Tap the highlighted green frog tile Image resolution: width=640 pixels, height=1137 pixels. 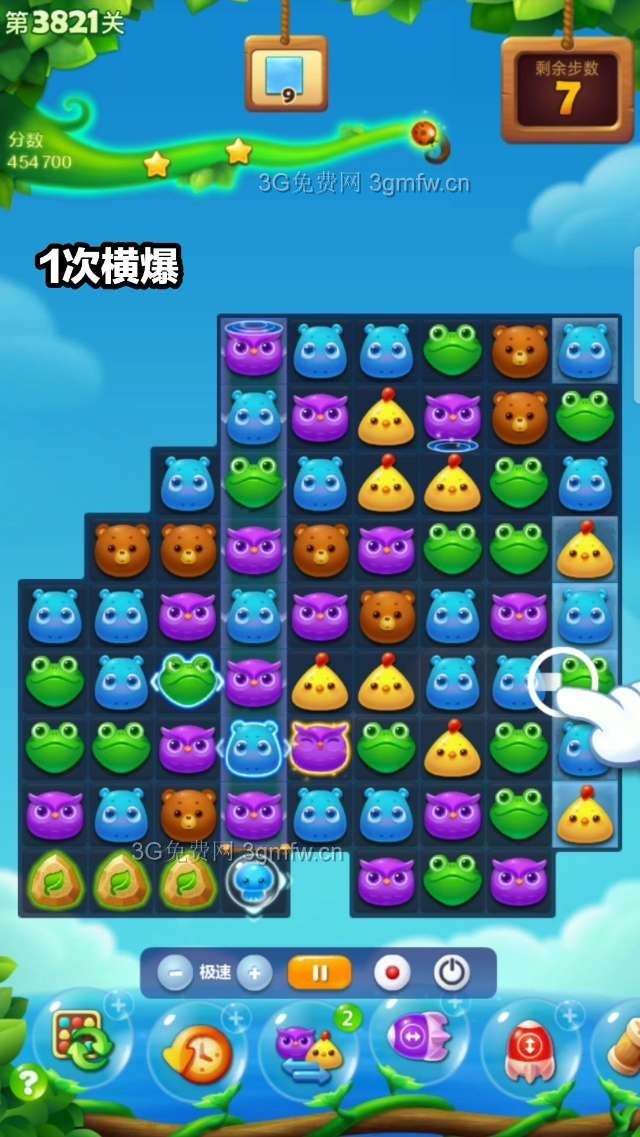pyautogui.click(x=188, y=680)
